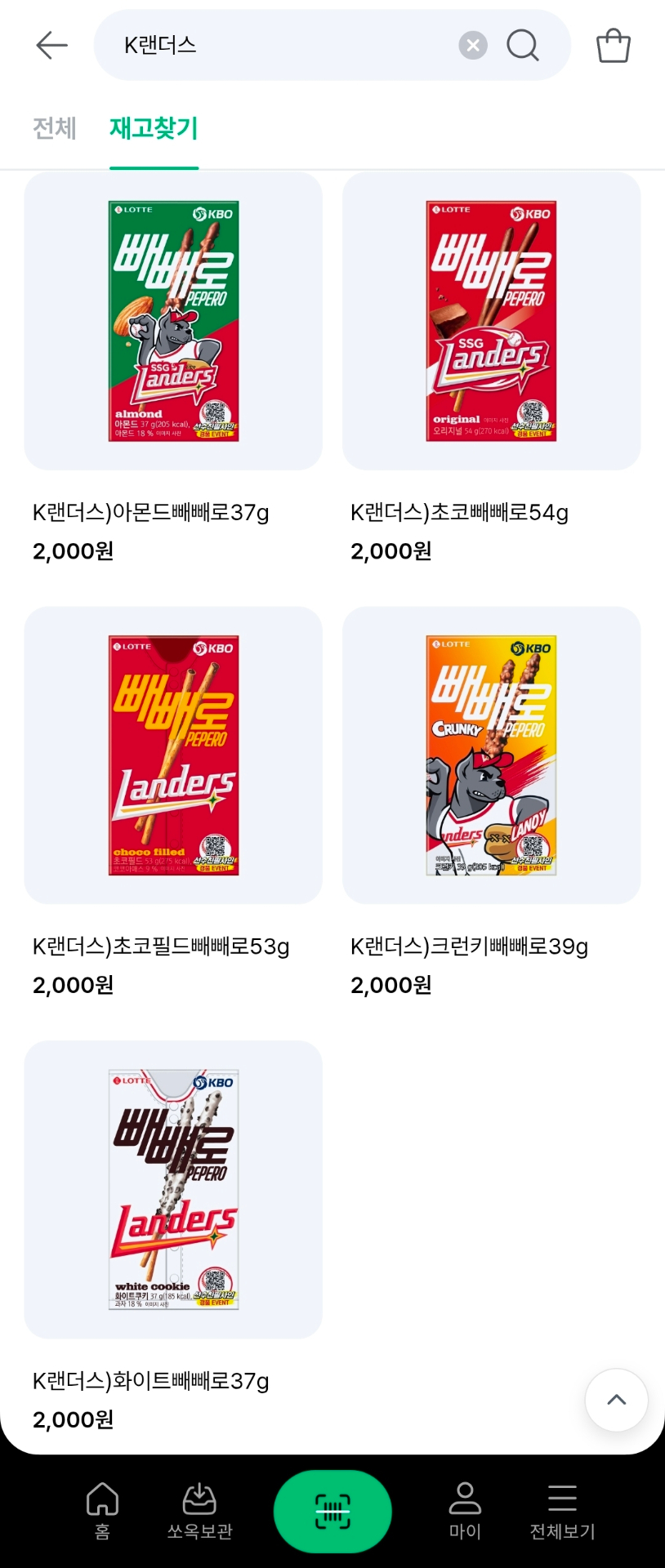Tap the 초코필드빼빼로 product image

tap(172, 754)
